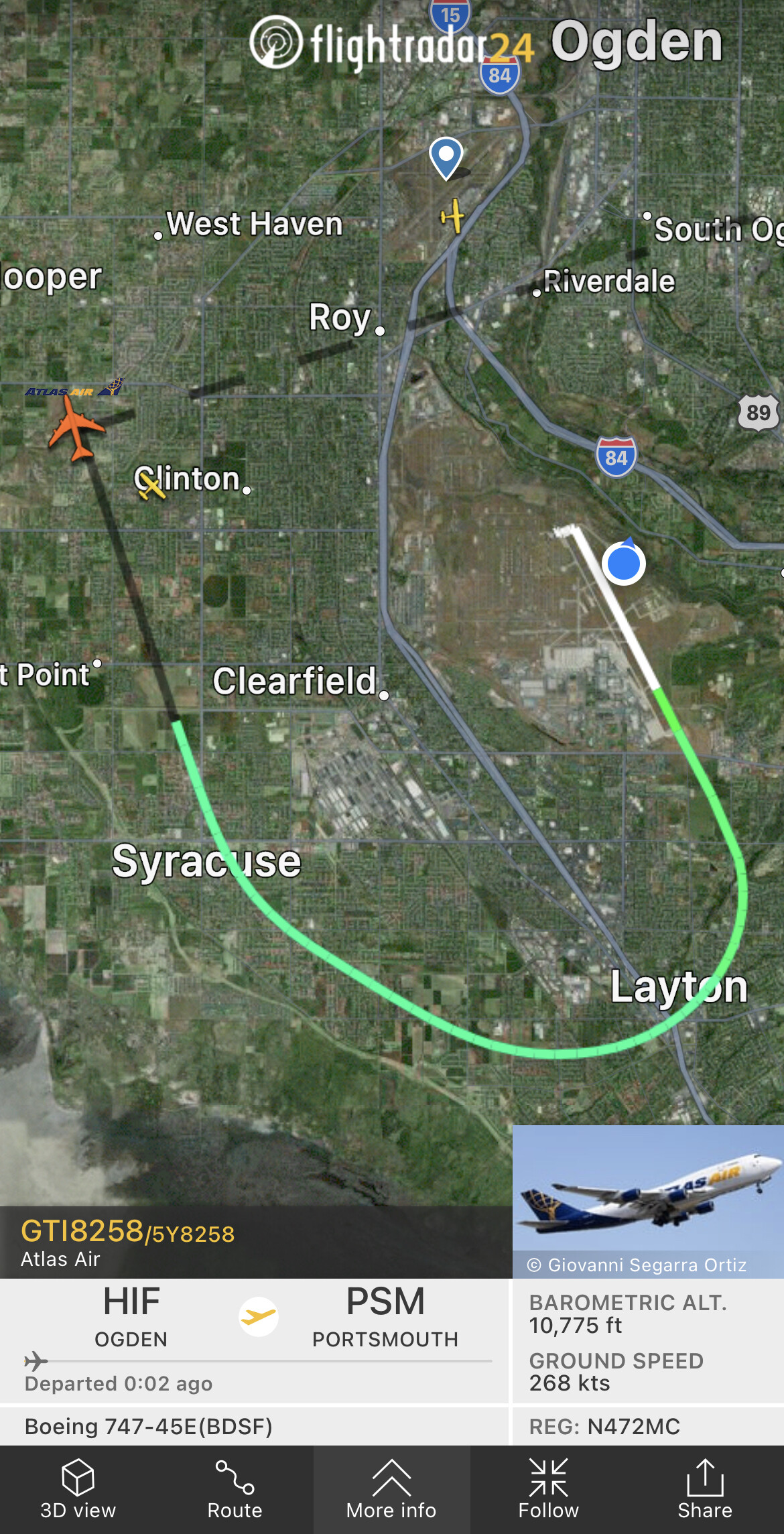Open the 3D view

[x=78, y=1489]
